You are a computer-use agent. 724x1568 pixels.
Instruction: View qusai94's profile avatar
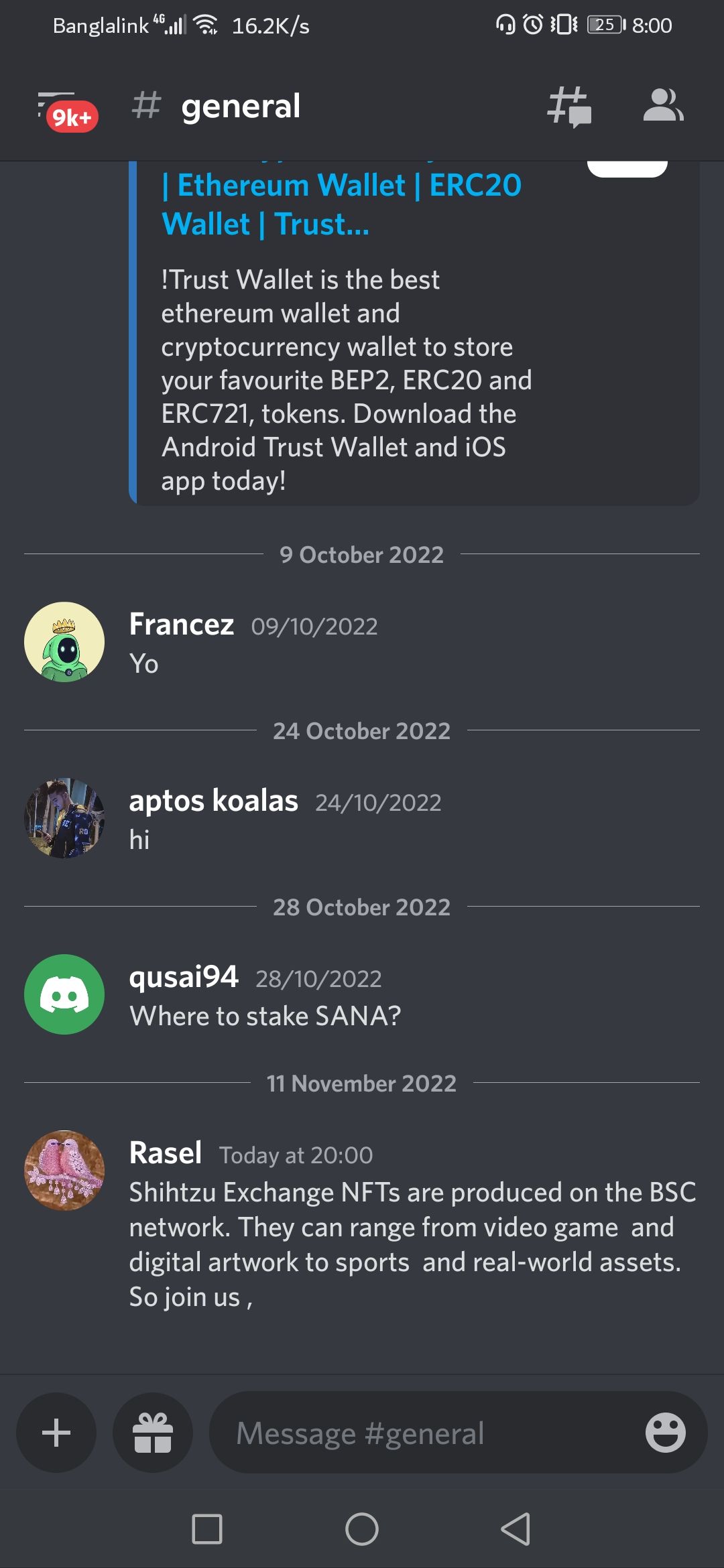[64, 994]
